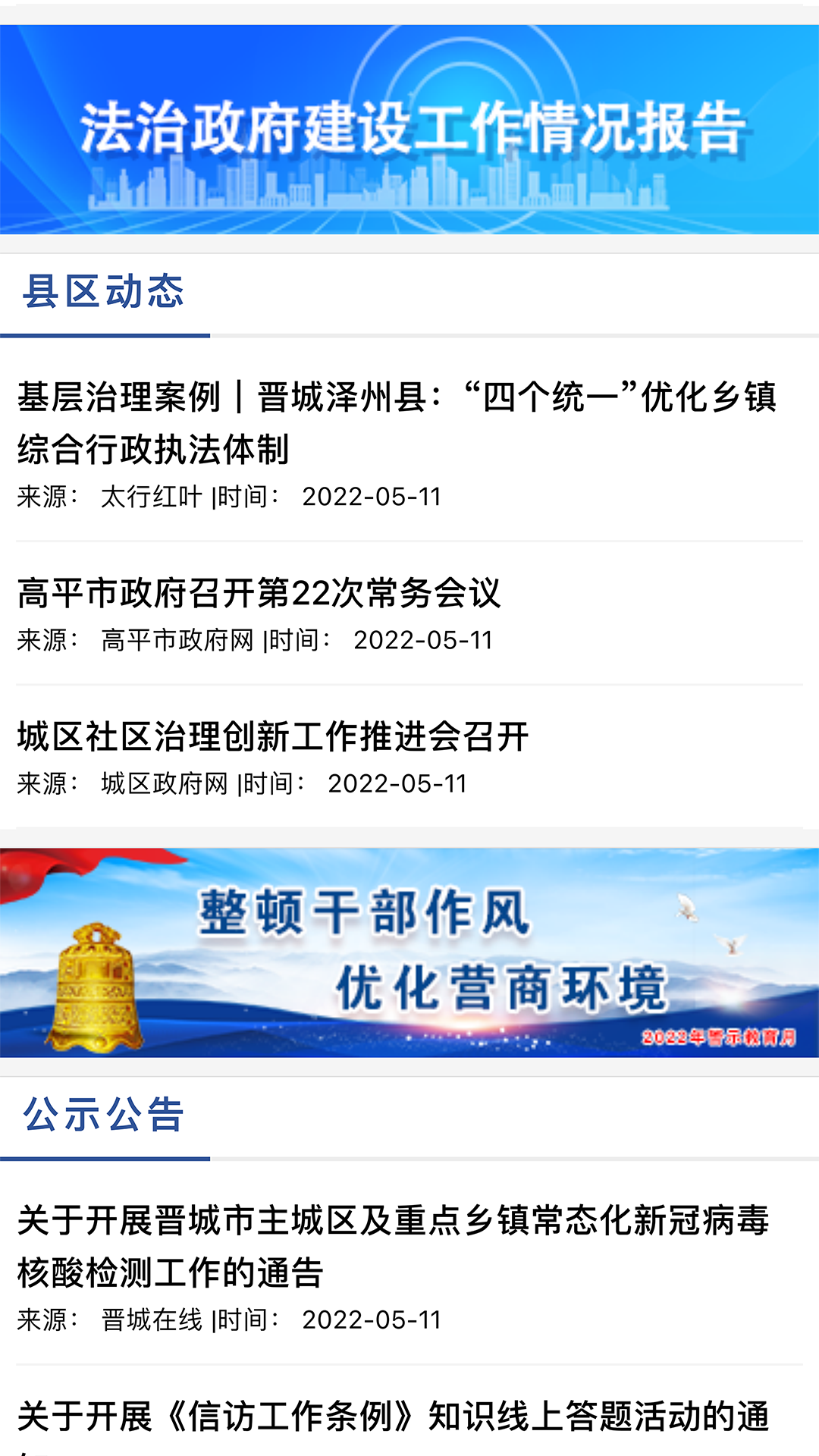Read the 基层治理案例 晋城泽州县 article
The width and height of the screenshot is (819, 1456).
(x=396, y=422)
